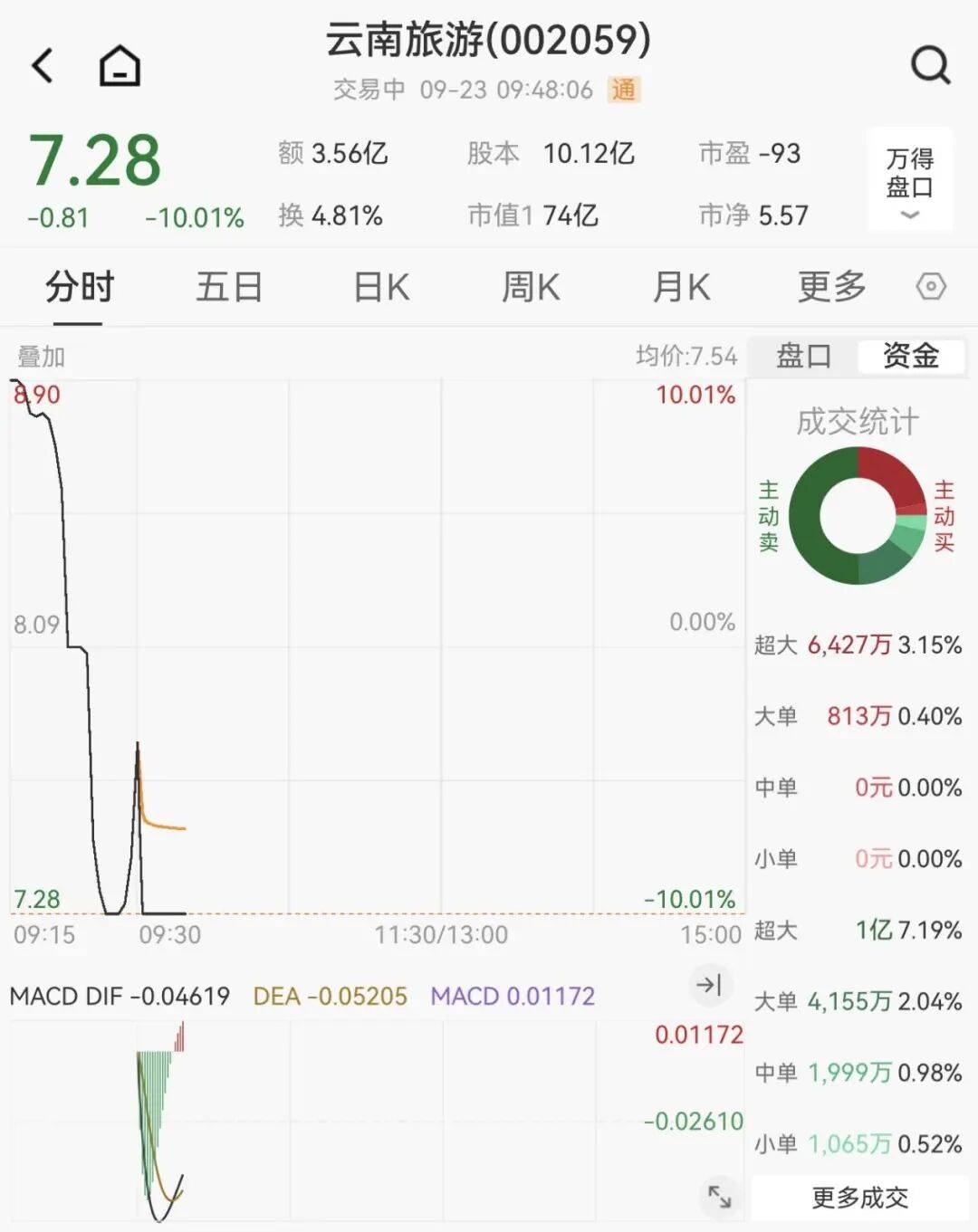
Task: Switch to the 周K weekly tab
Action: click(530, 287)
